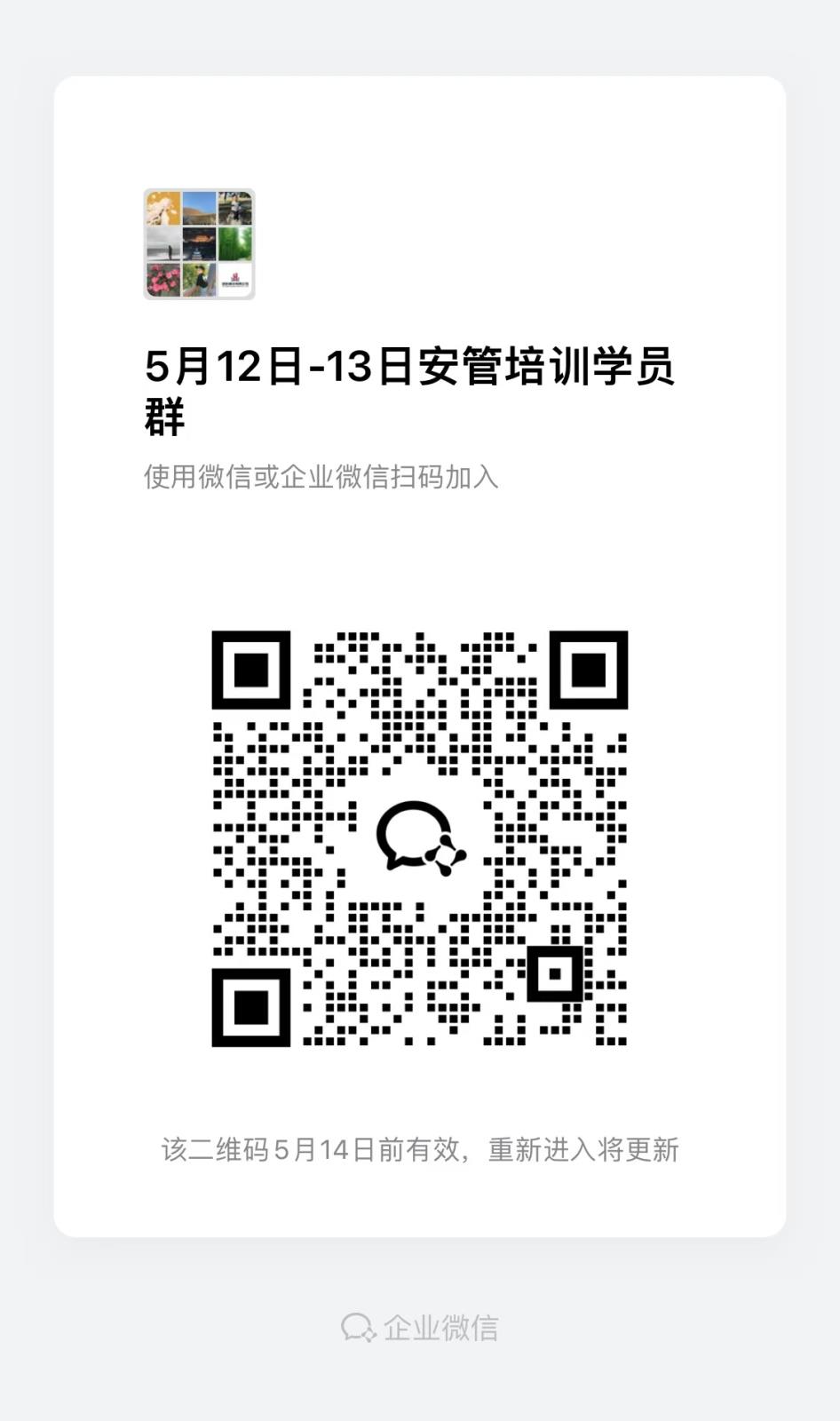Click the blue-sky landscape photo in the avatar collage
Screen dimensions: 840x1421
199,209
